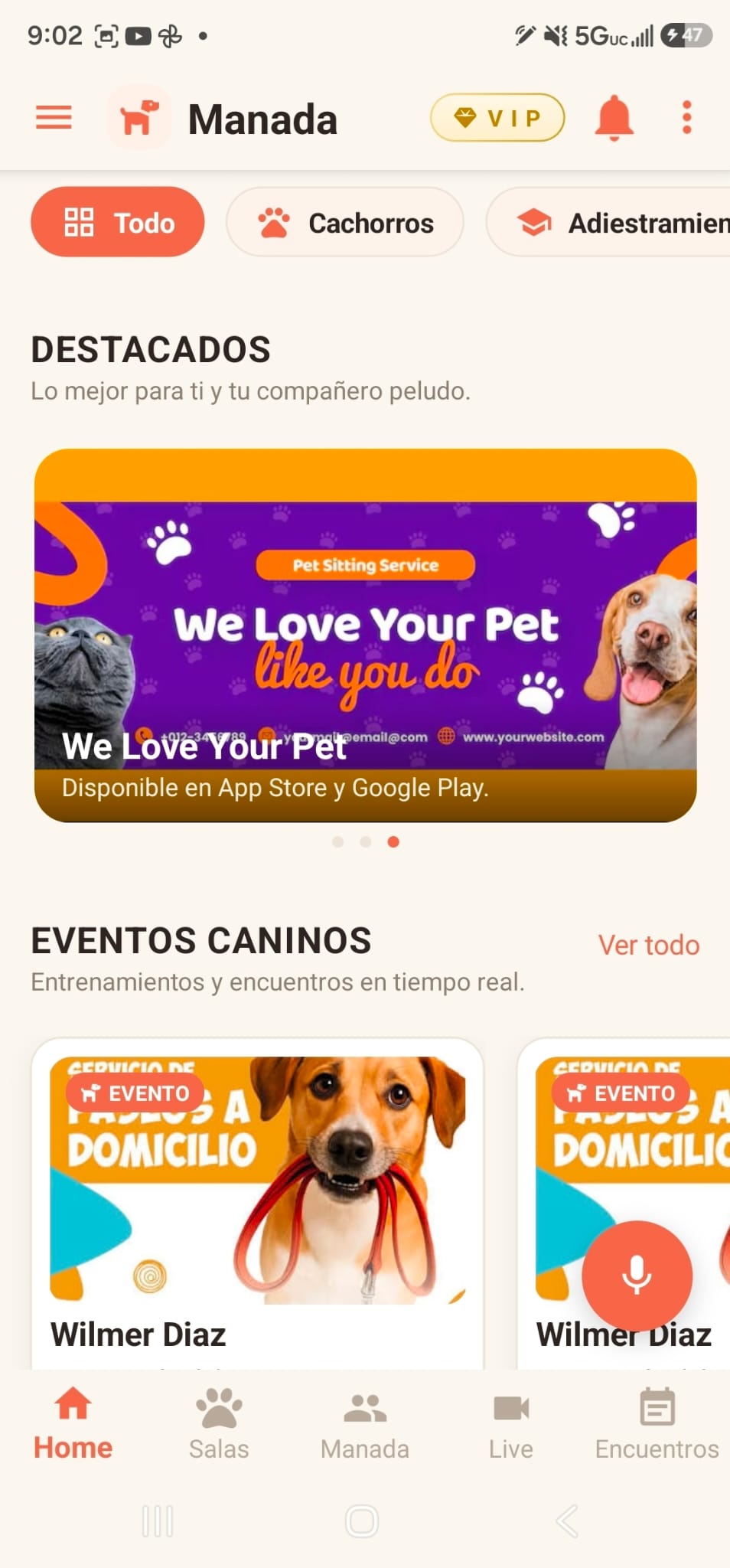This screenshot has width=730, height=1568.
Task: Switch to the Encuentros tab
Action: point(657,1424)
